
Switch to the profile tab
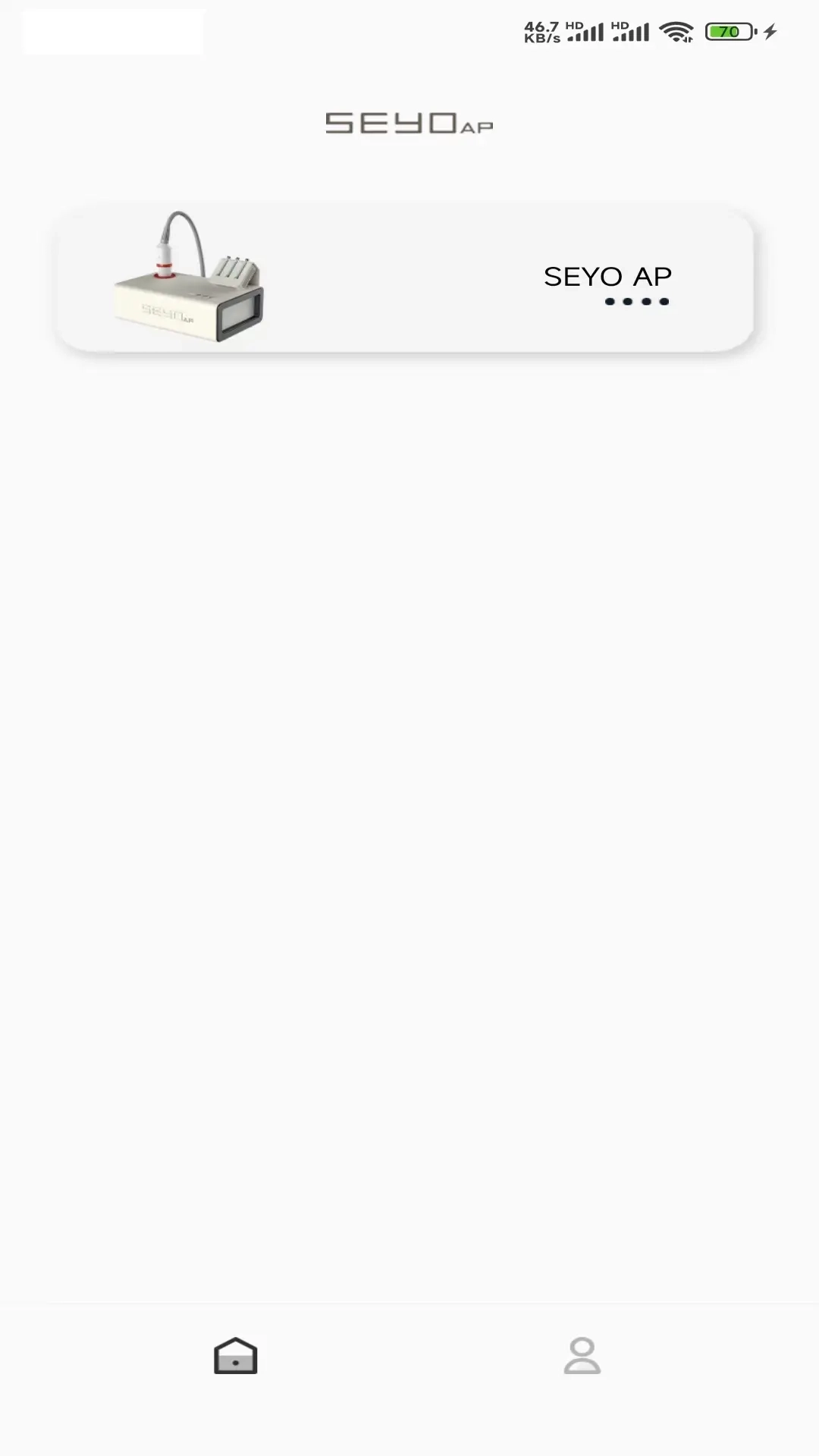click(x=582, y=1356)
